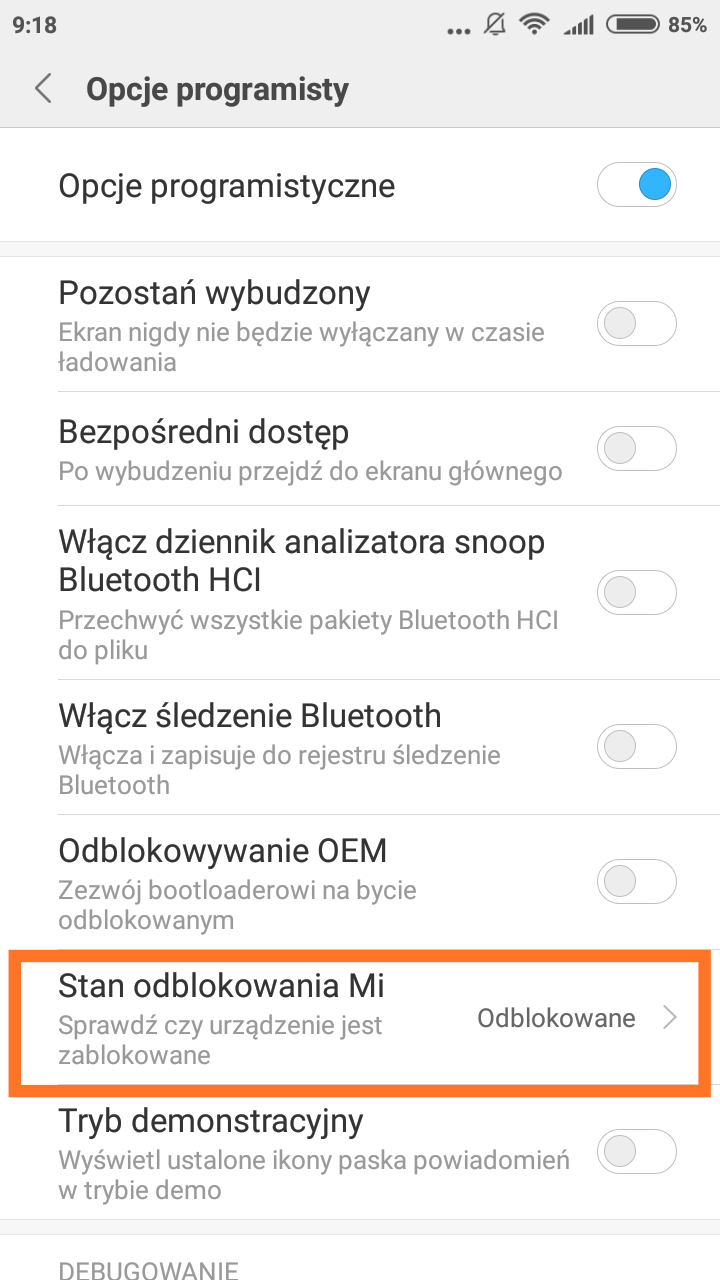The height and width of the screenshot is (1280, 720).
Task: Enable Odblokowywanie OEM
Action: coord(636,881)
